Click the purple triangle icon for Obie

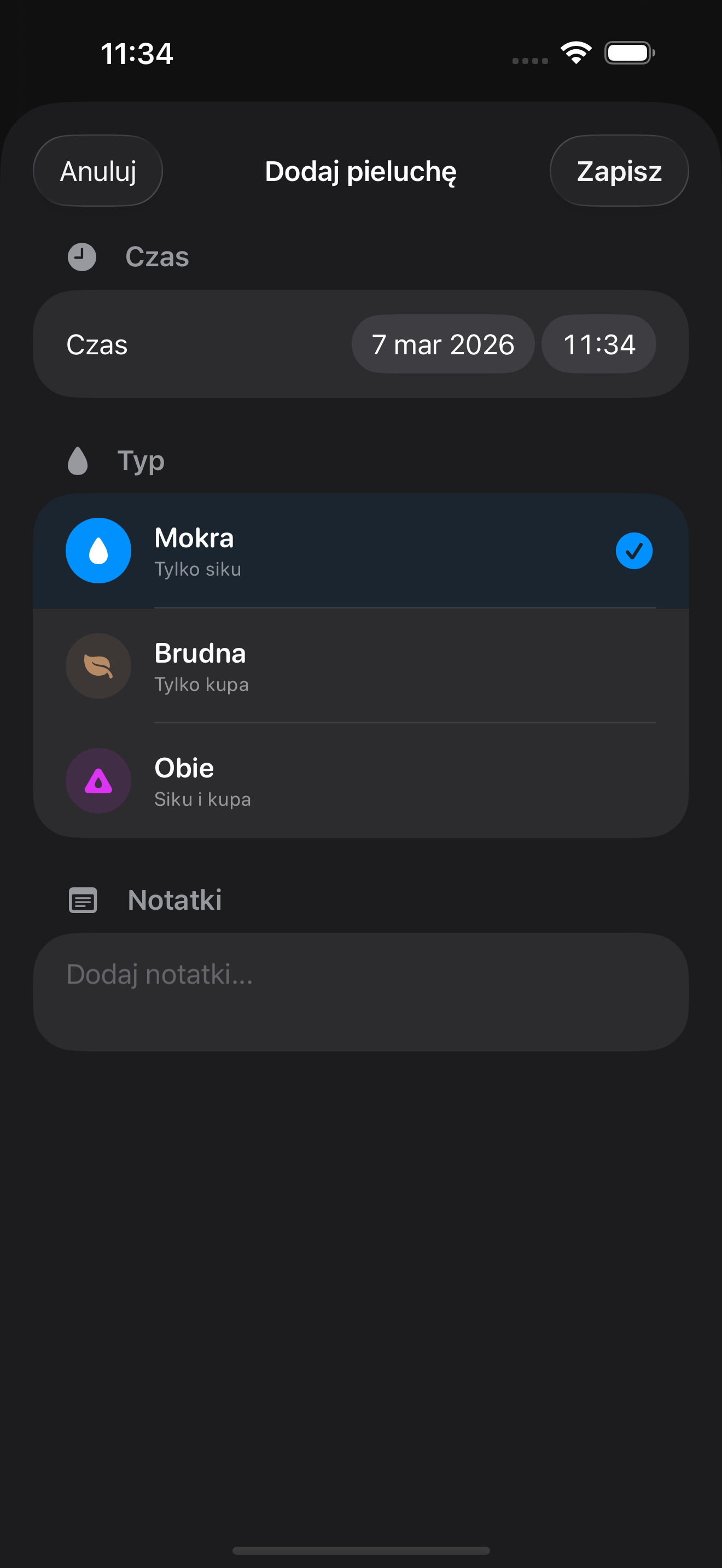click(98, 781)
